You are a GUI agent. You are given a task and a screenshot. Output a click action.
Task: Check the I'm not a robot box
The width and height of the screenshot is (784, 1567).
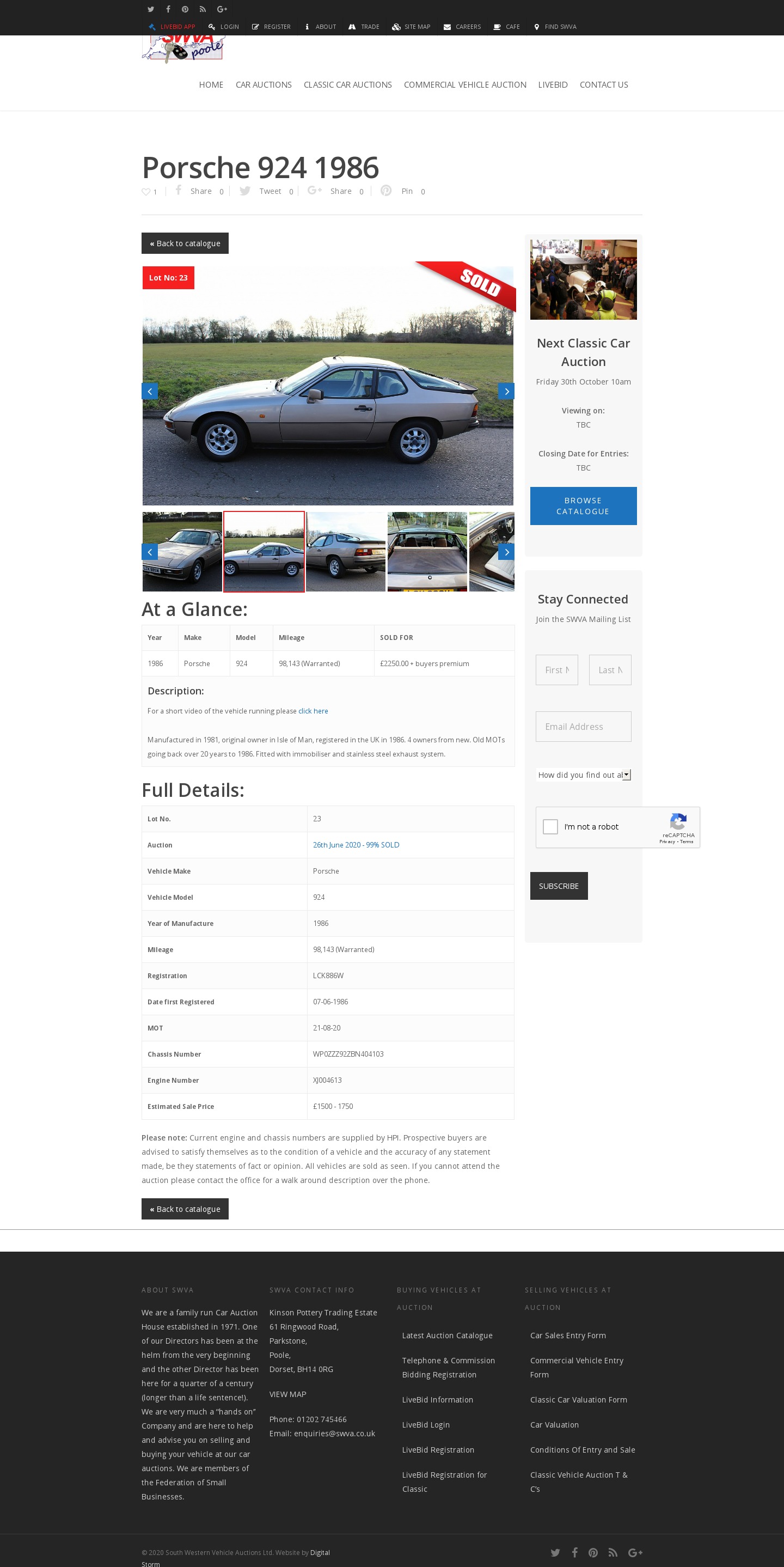click(550, 826)
